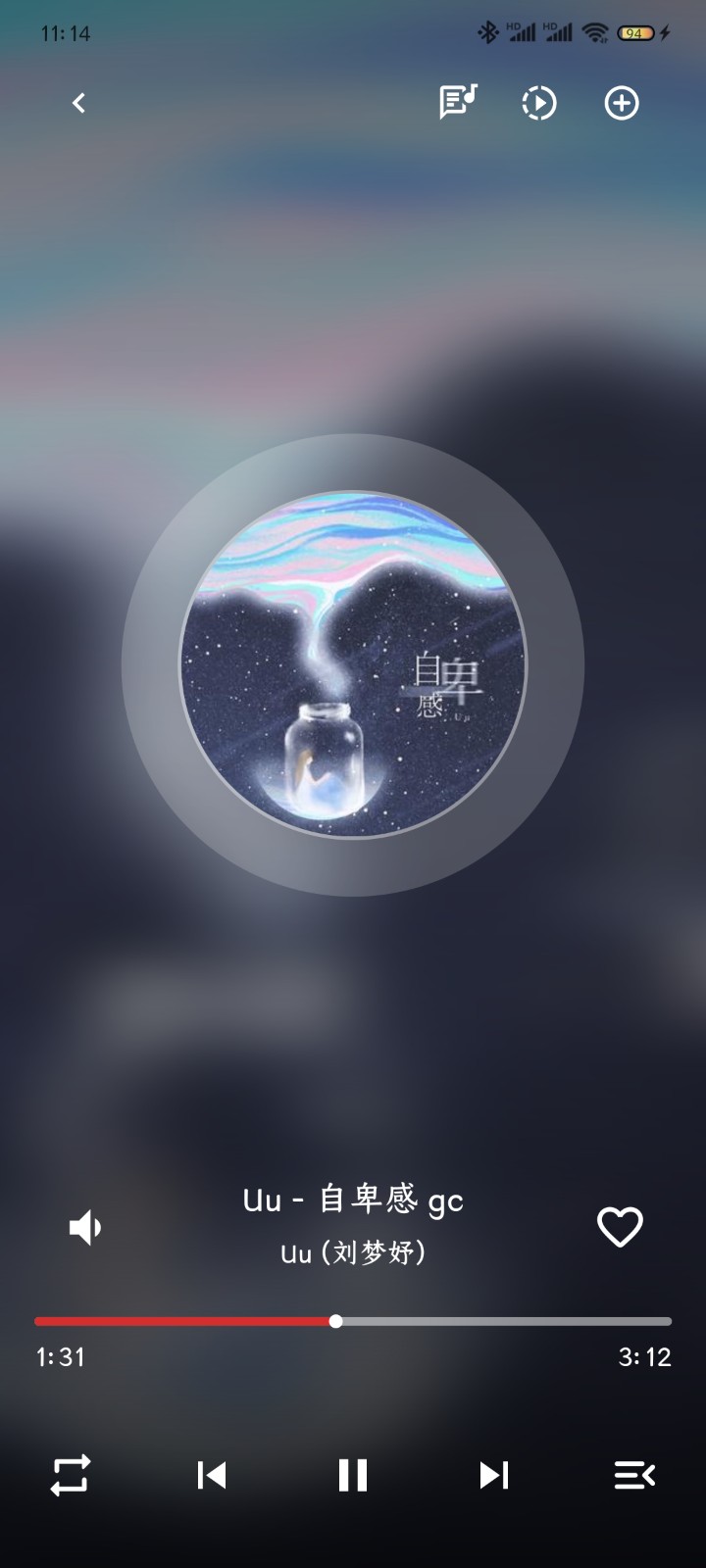Skip to the next track
706x1568 pixels.
(494, 1475)
